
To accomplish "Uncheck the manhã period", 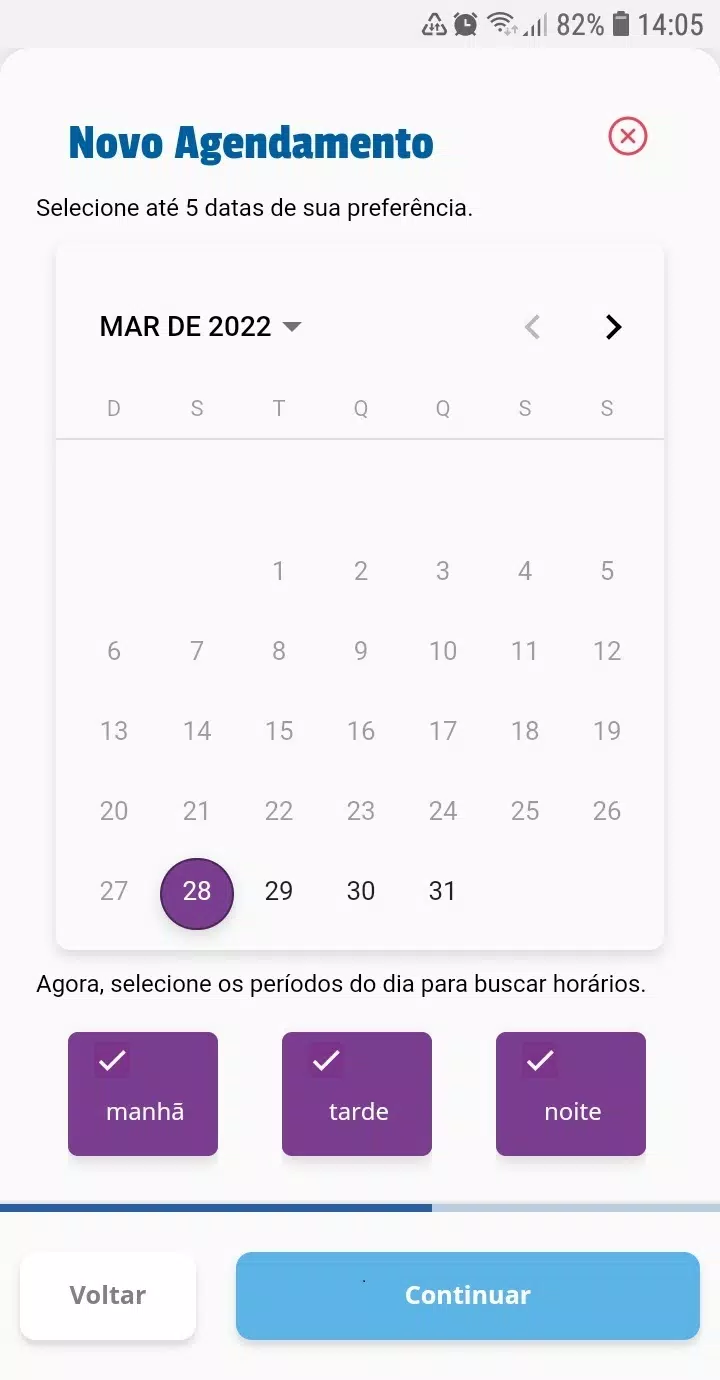I will click(x=143, y=1093).
